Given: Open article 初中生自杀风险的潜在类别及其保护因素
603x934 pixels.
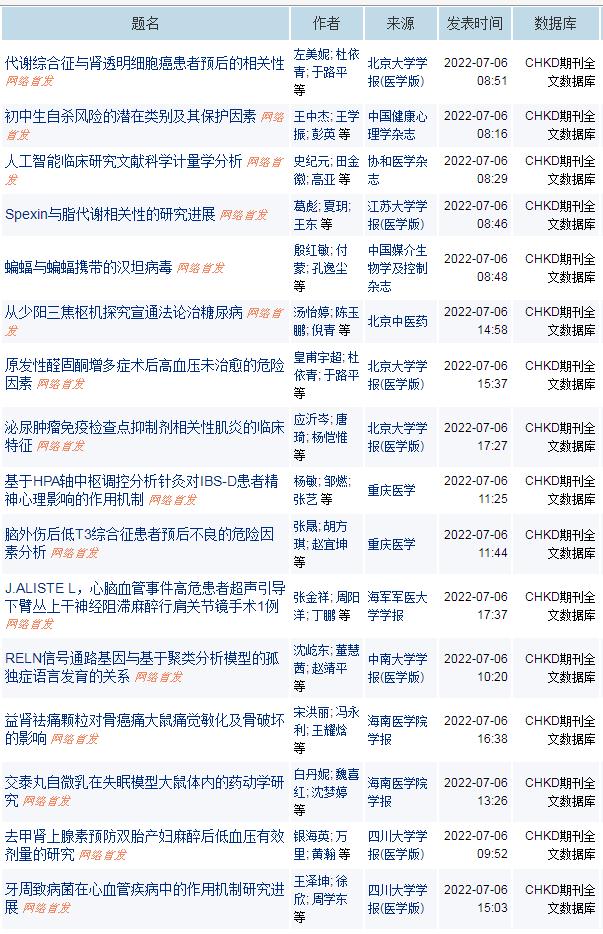Looking at the screenshot, I should pos(130,116).
